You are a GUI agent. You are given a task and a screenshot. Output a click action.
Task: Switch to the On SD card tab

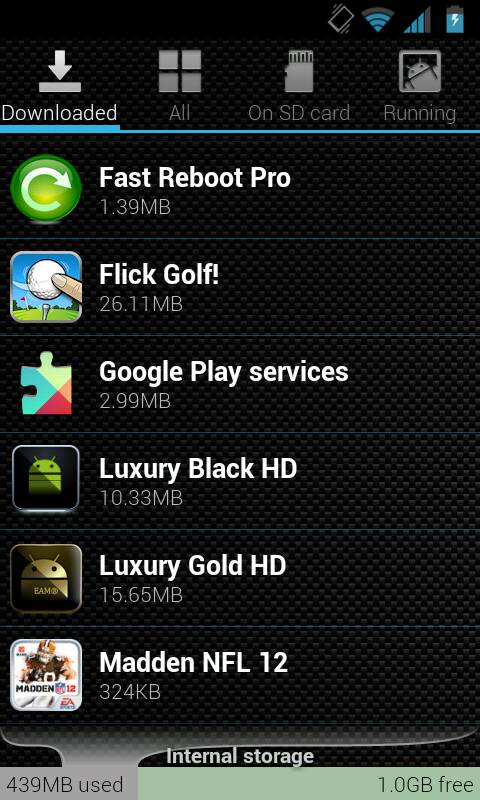(299, 87)
